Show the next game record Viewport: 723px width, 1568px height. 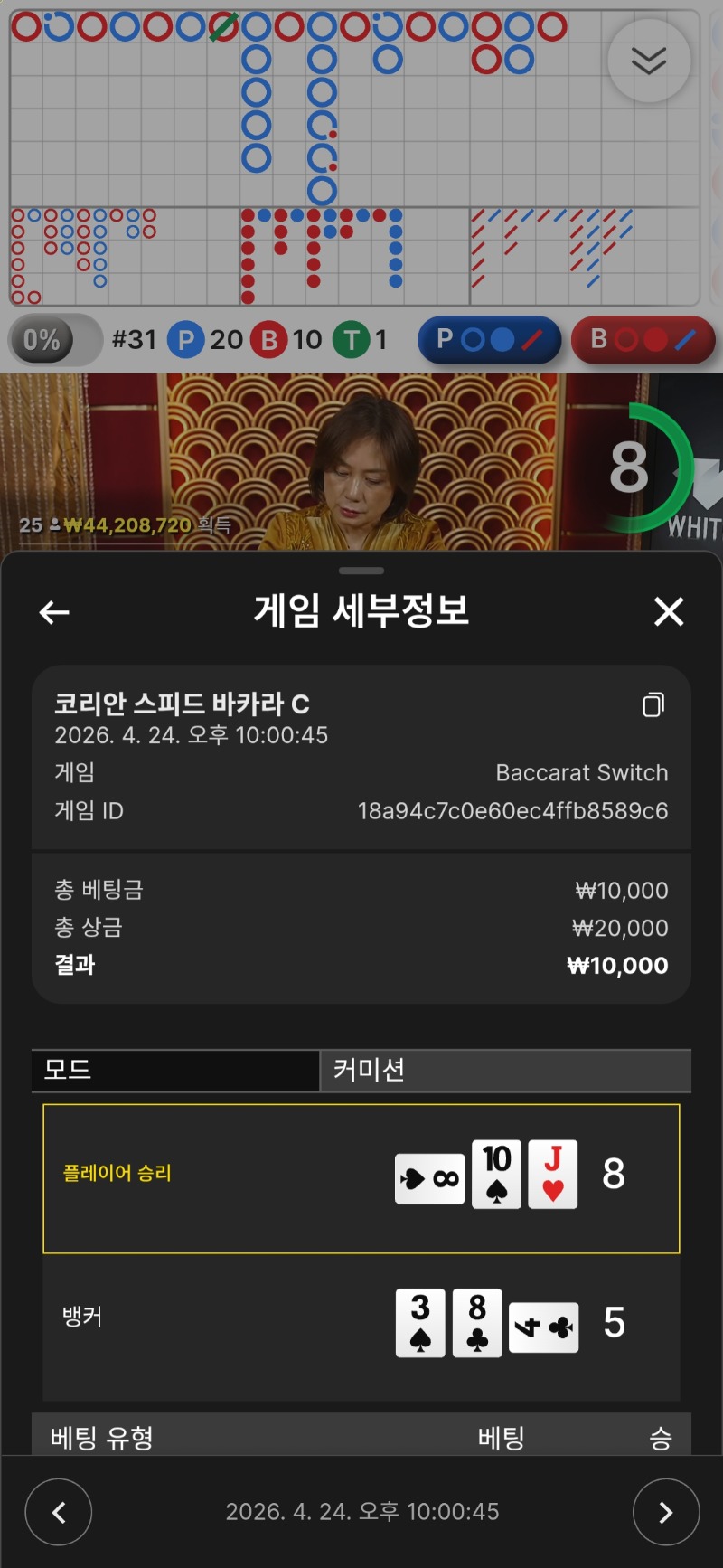(x=666, y=1512)
